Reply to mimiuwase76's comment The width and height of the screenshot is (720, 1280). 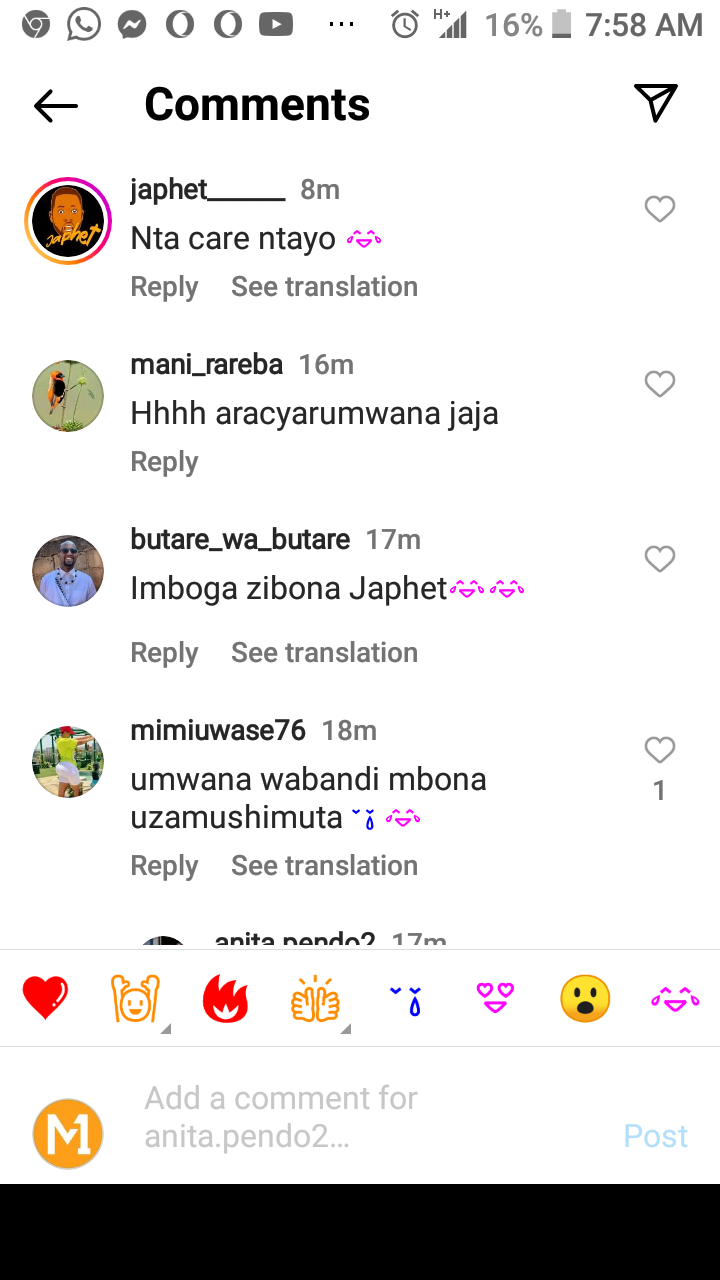point(164,866)
